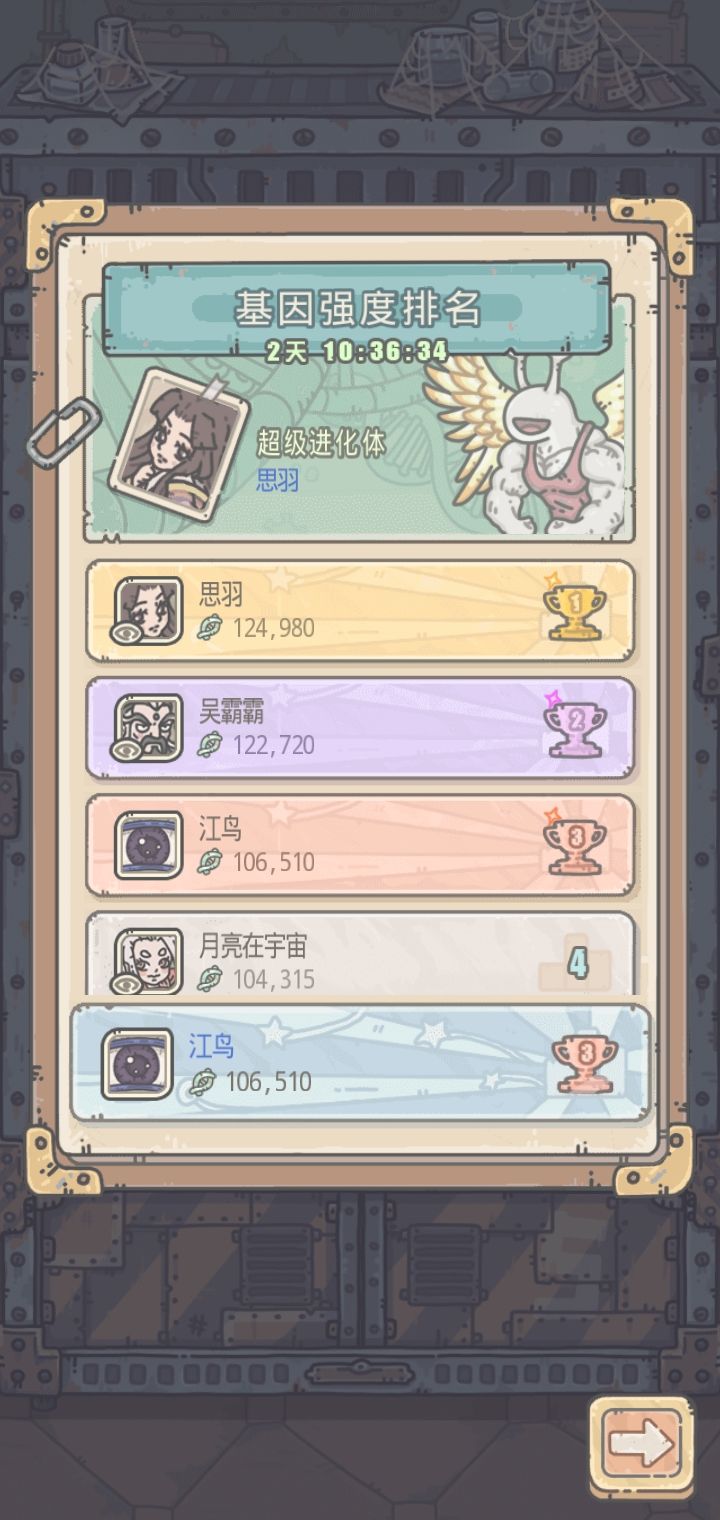The width and height of the screenshot is (720, 1520).
Task: Tap the 吴霸霸 second place ranking row
Action: tap(360, 727)
